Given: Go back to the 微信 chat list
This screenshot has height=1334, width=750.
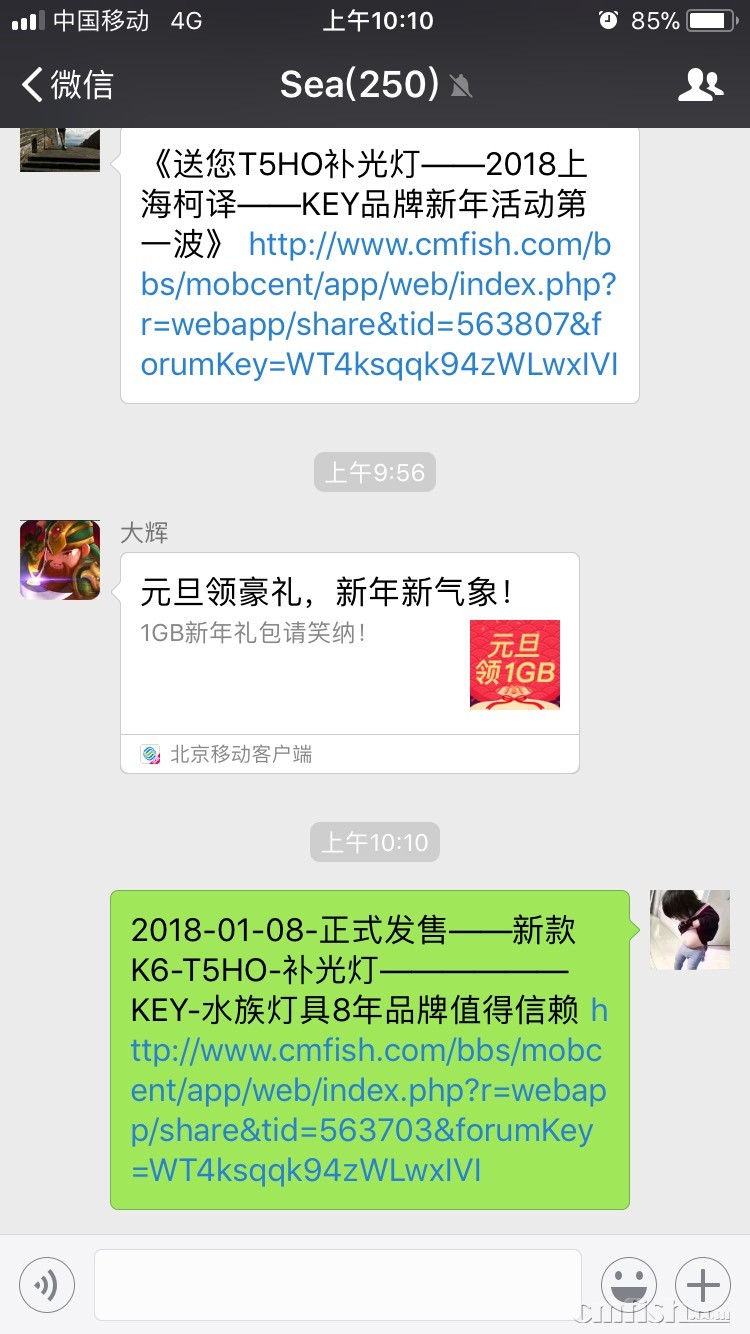Looking at the screenshot, I should click(x=68, y=85).
